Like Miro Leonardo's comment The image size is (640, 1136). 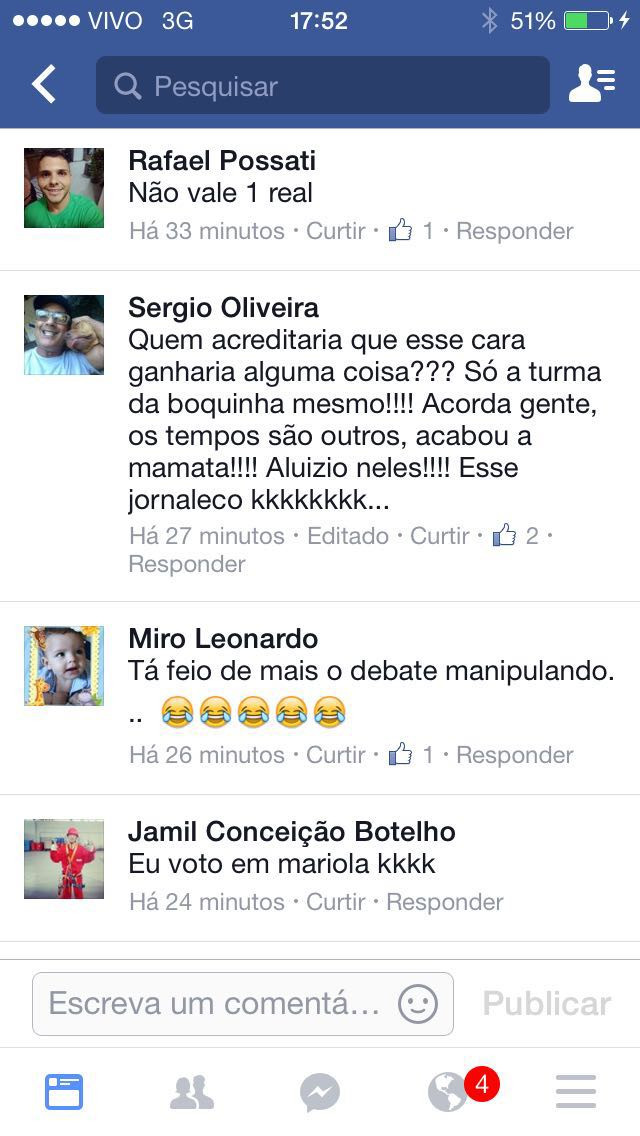[336, 755]
